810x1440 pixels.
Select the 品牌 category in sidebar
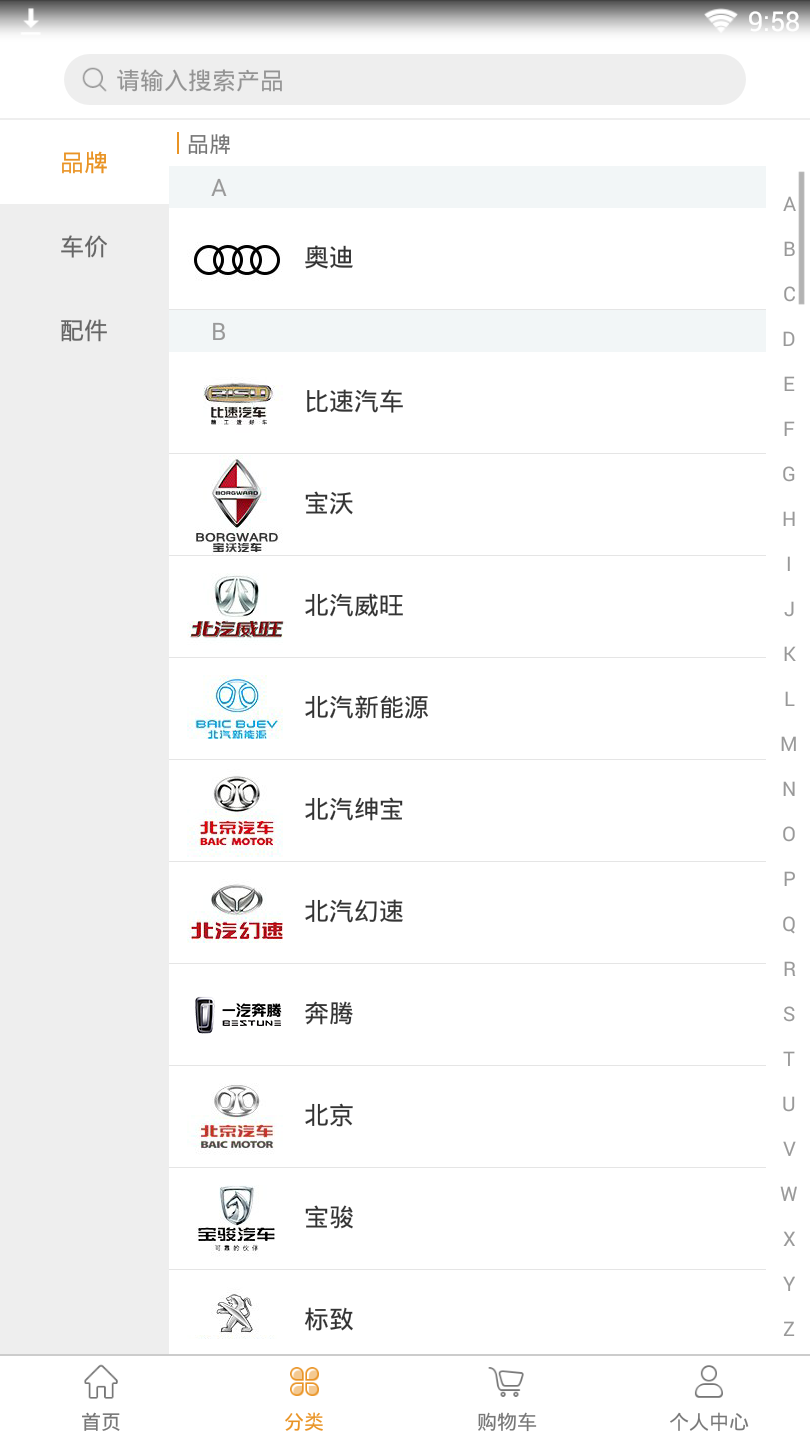pos(84,163)
